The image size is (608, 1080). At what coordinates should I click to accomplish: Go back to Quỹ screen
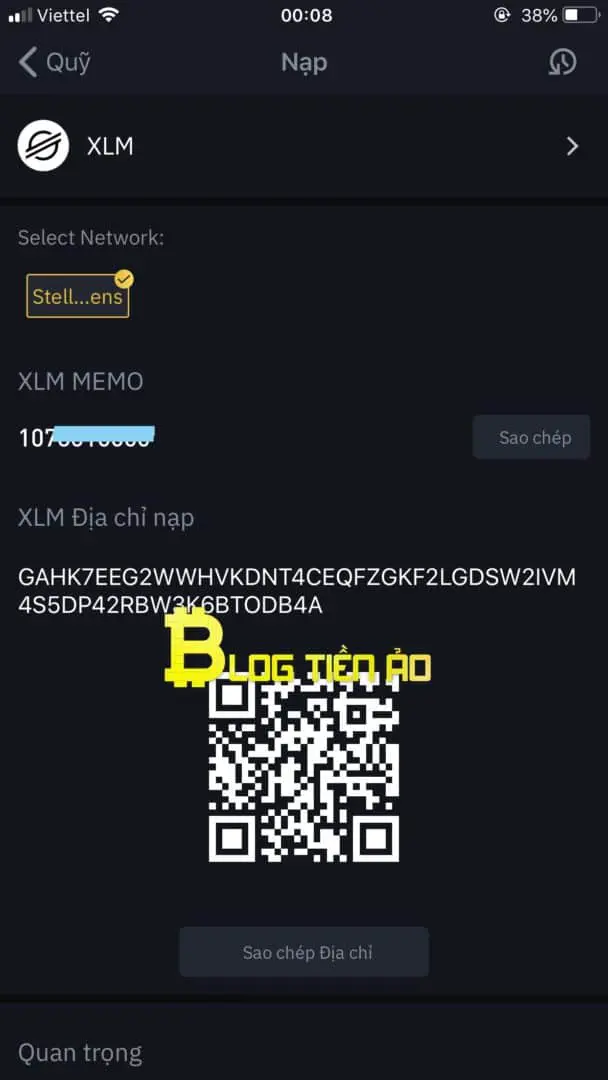point(54,63)
